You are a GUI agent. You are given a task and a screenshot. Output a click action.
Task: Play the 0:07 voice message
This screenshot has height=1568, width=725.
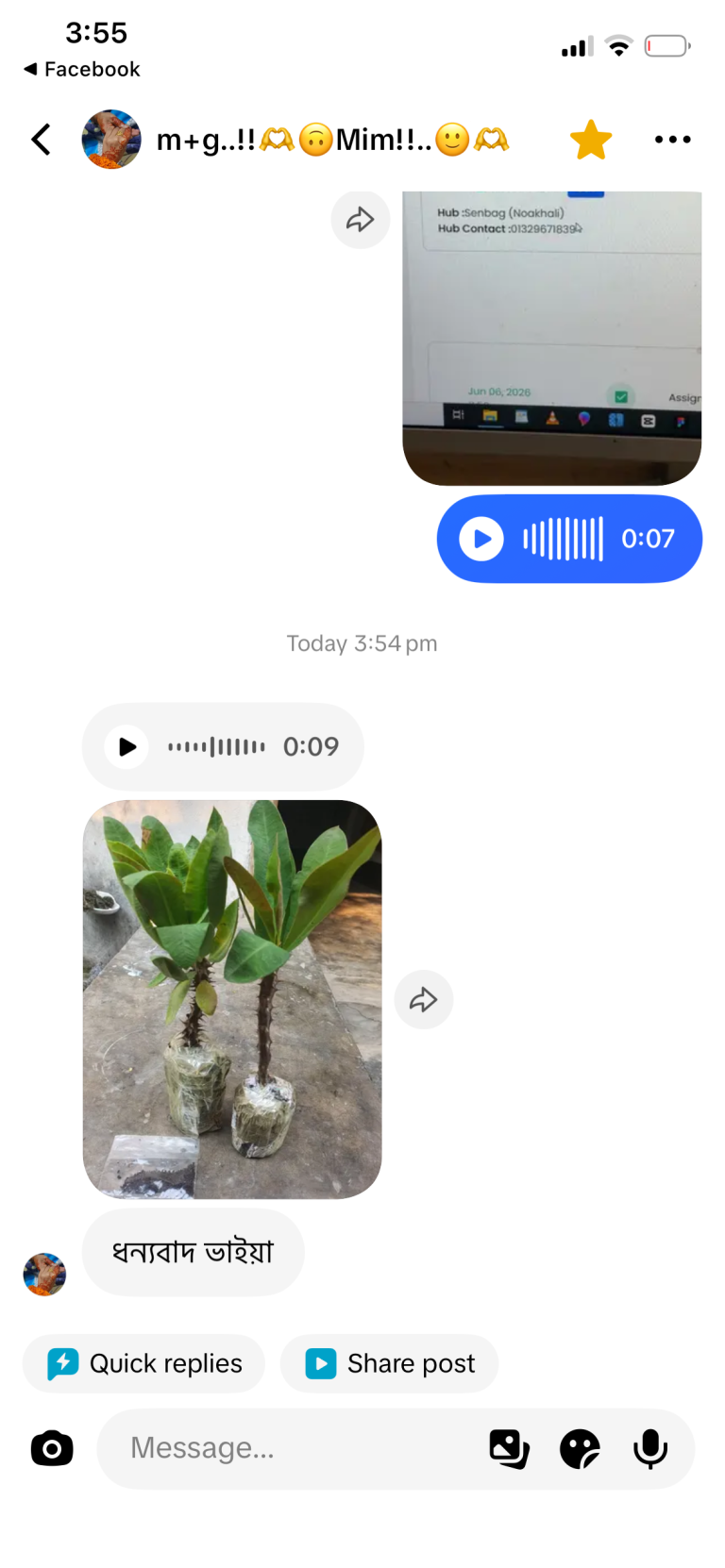pos(481,539)
